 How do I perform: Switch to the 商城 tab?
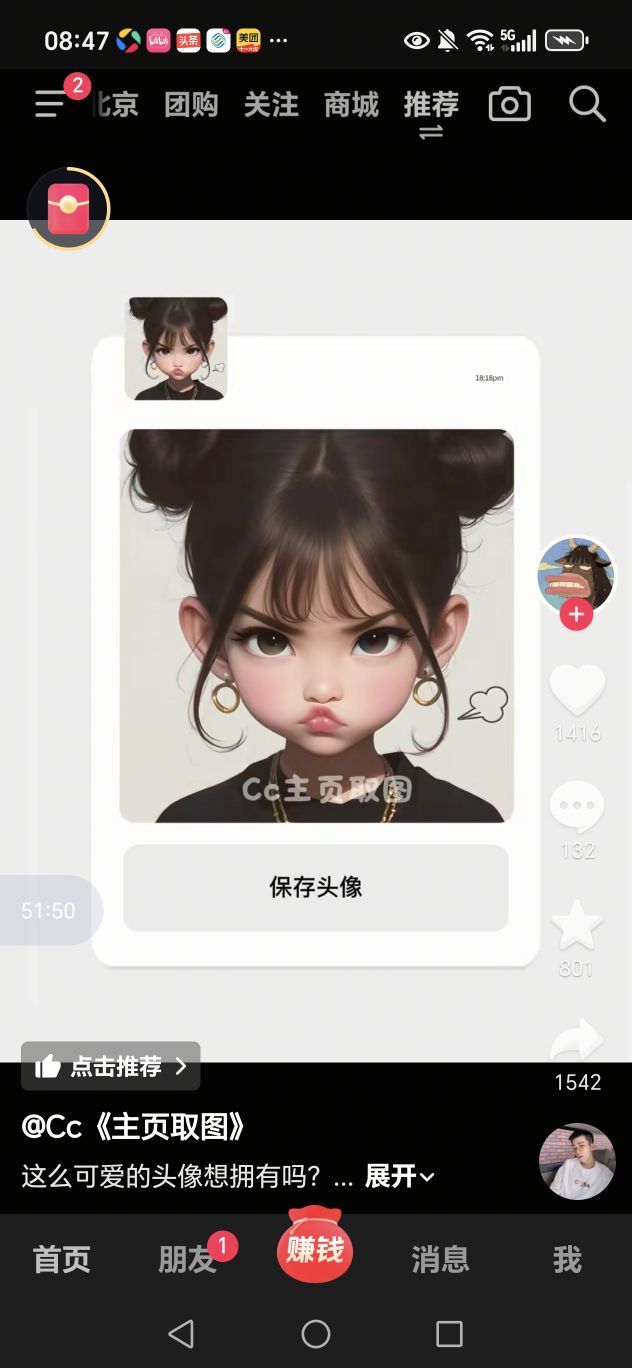pos(351,104)
